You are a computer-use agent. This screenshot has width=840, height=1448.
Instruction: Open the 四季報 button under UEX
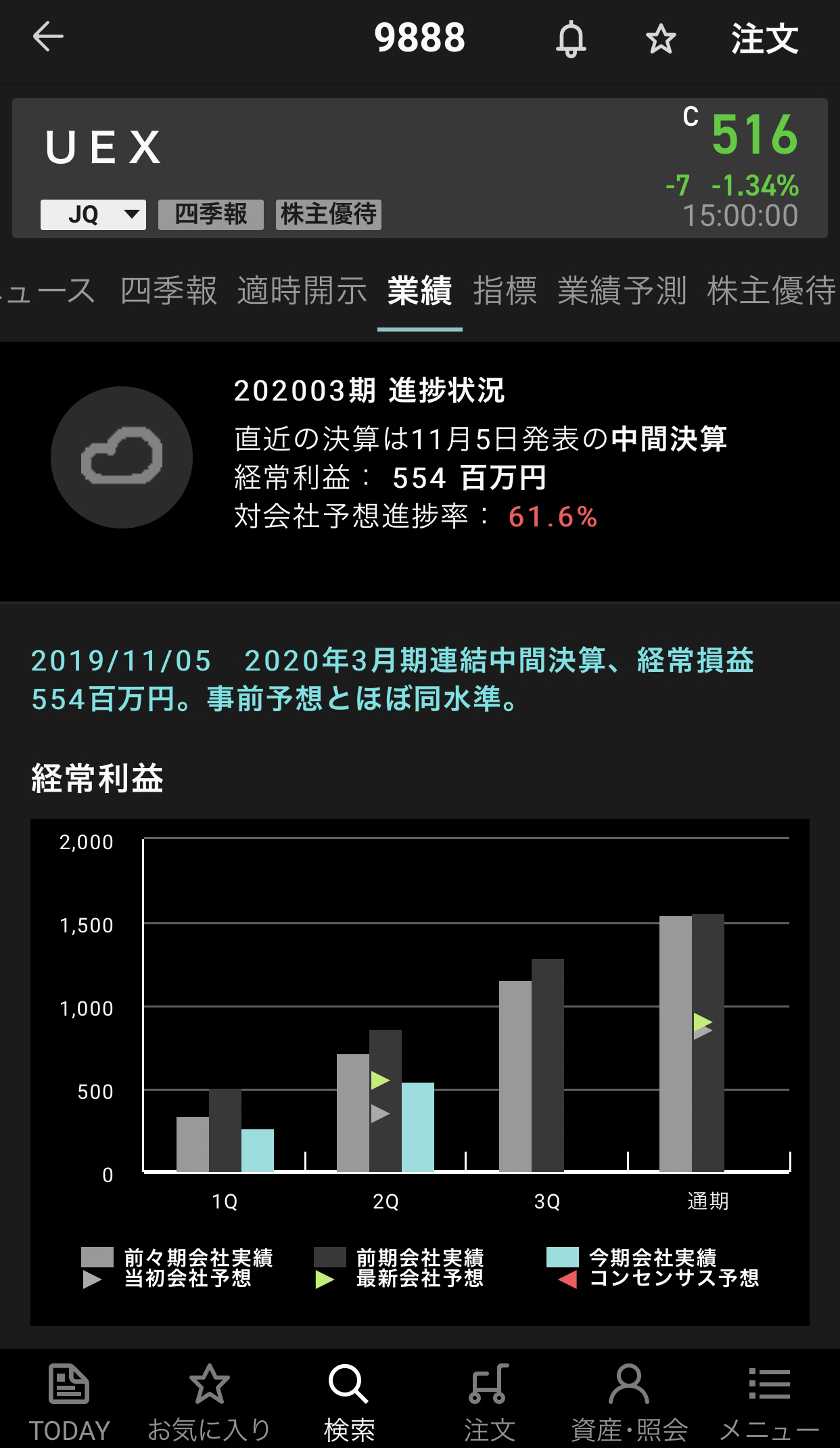[x=211, y=215]
